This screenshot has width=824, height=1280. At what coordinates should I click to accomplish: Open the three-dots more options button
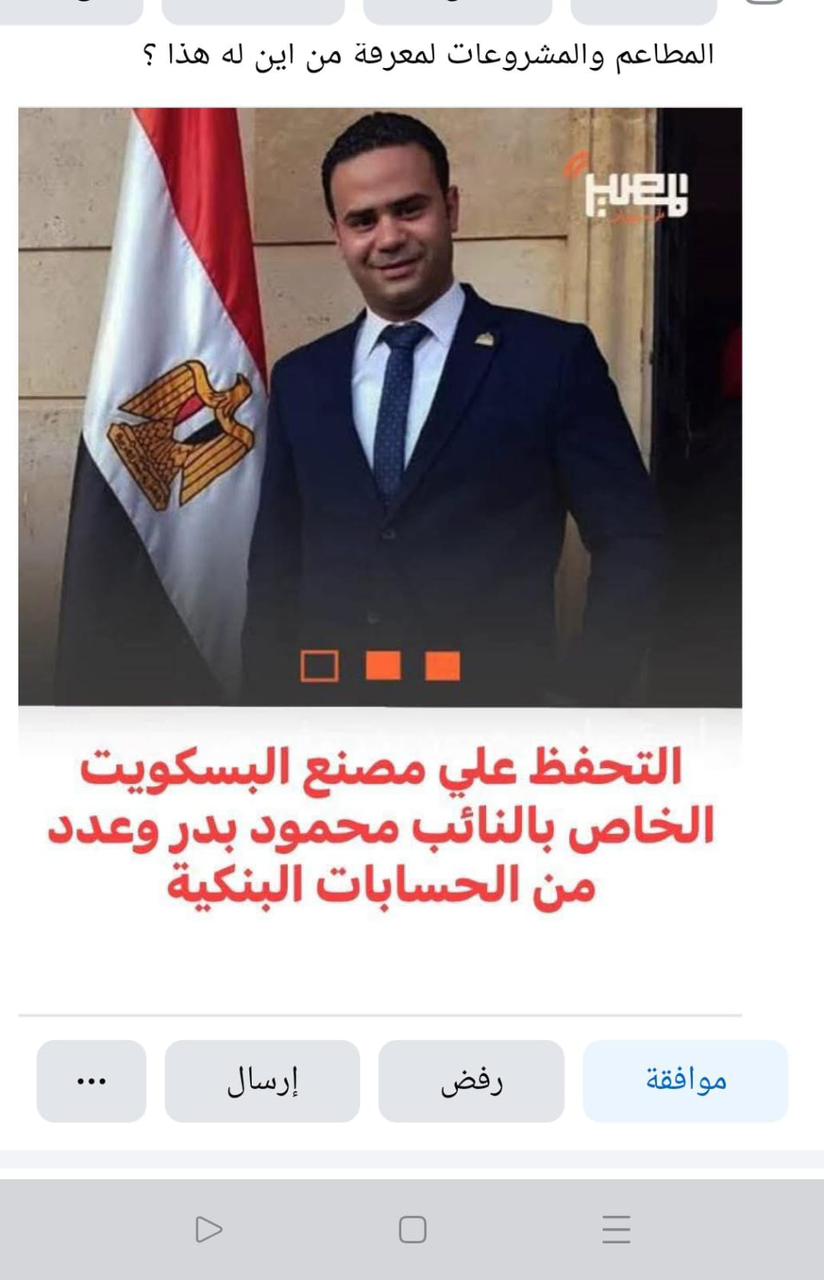point(91,1081)
